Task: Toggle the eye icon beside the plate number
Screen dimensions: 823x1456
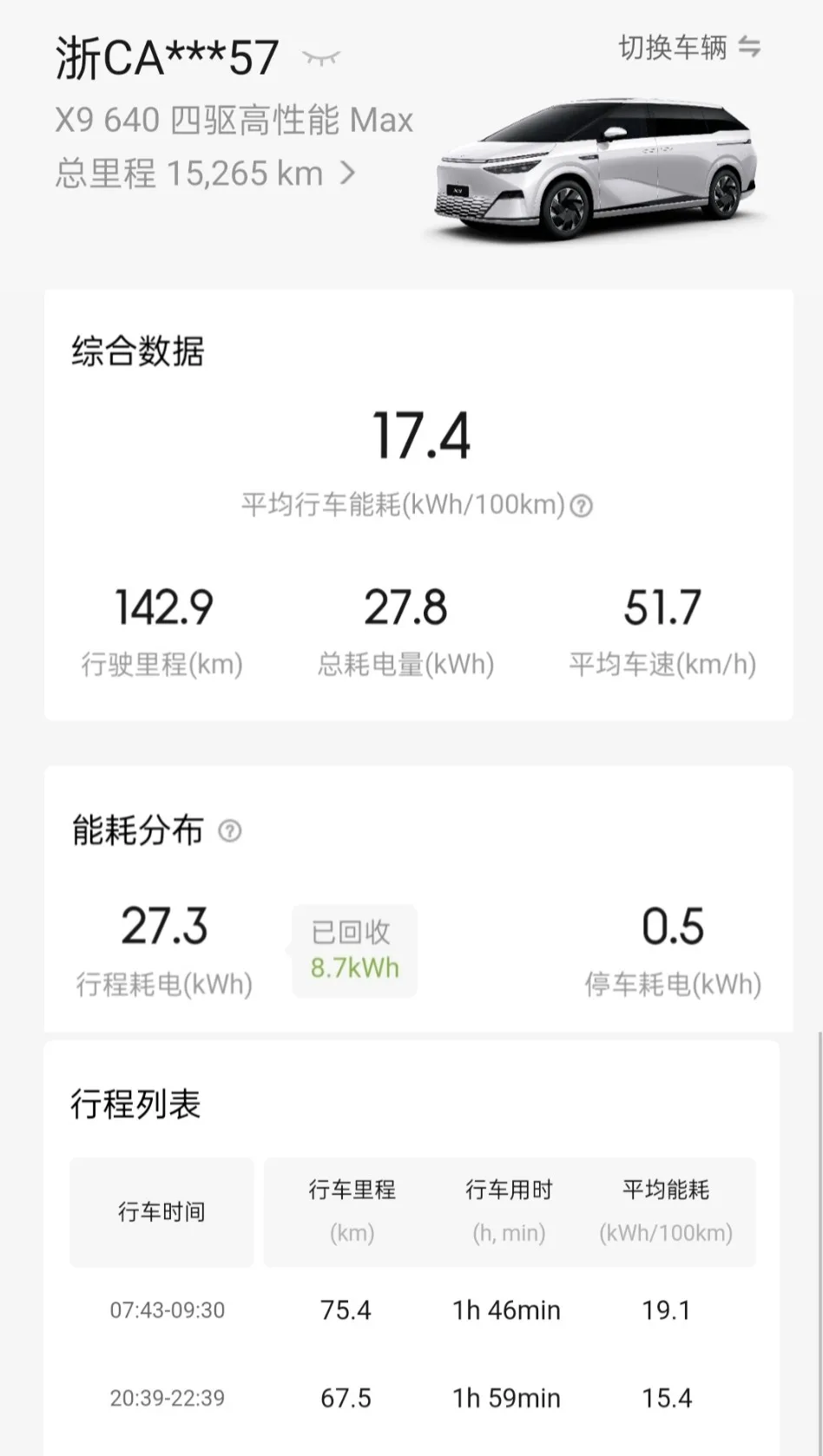Action: (320, 58)
